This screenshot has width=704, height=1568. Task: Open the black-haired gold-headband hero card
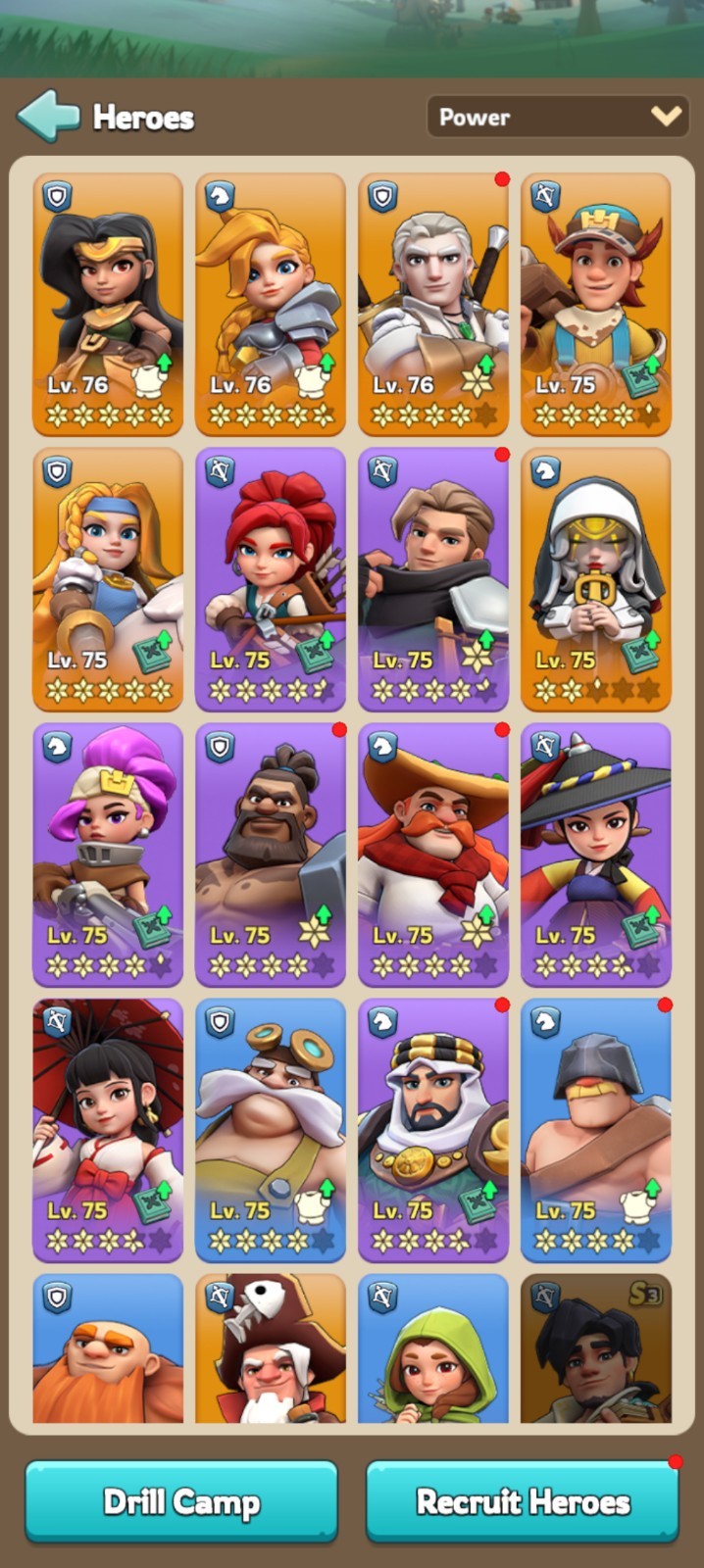[x=108, y=305]
